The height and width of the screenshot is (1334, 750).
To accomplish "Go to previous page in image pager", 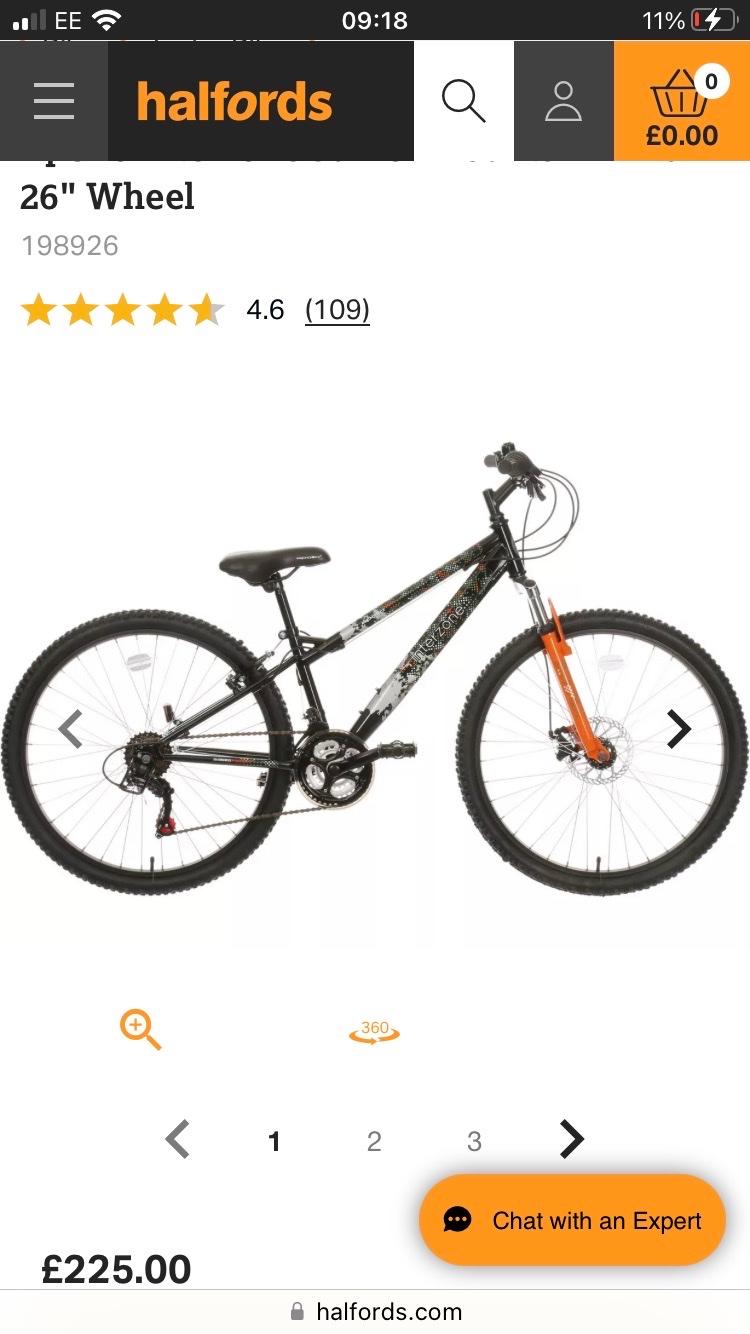I will [x=177, y=1139].
